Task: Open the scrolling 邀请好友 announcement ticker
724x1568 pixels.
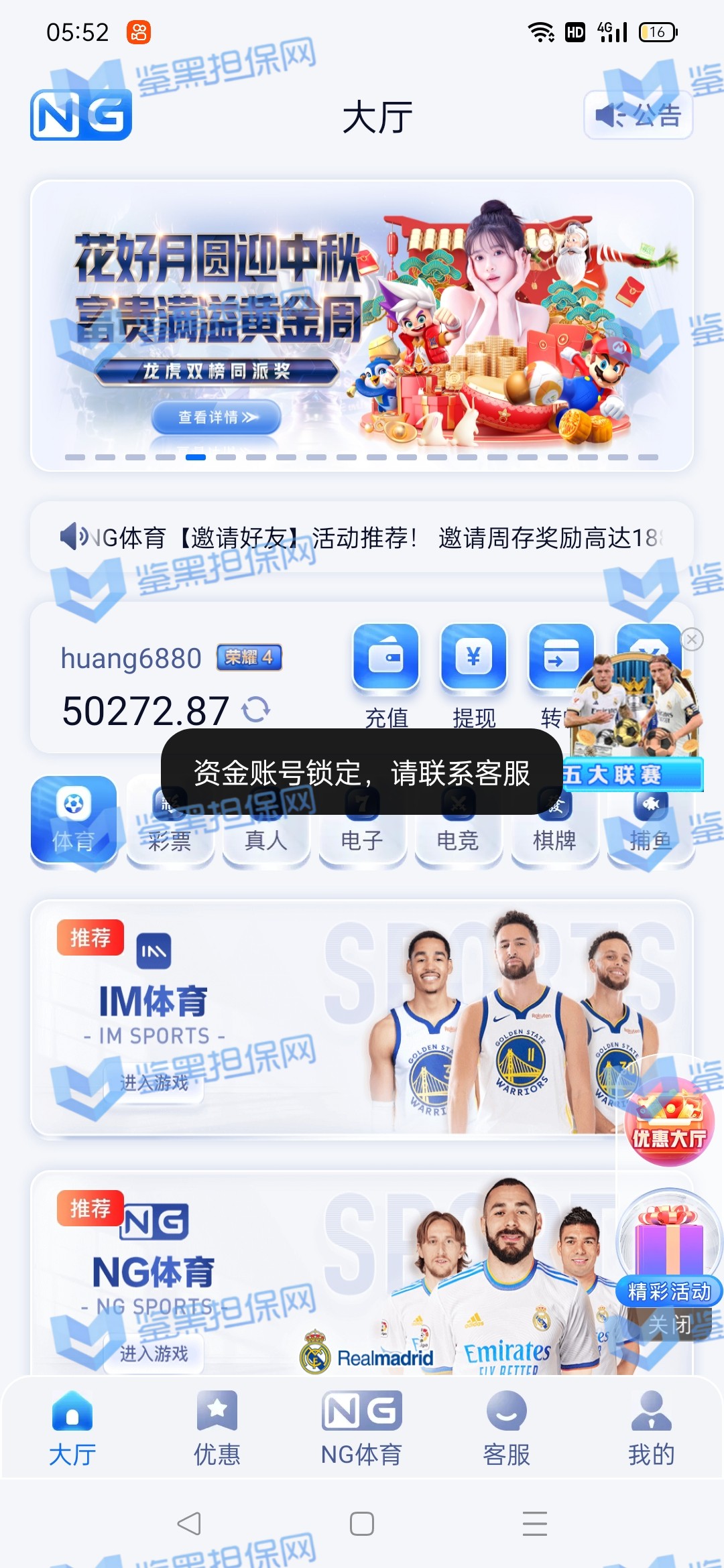Action: point(362,537)
